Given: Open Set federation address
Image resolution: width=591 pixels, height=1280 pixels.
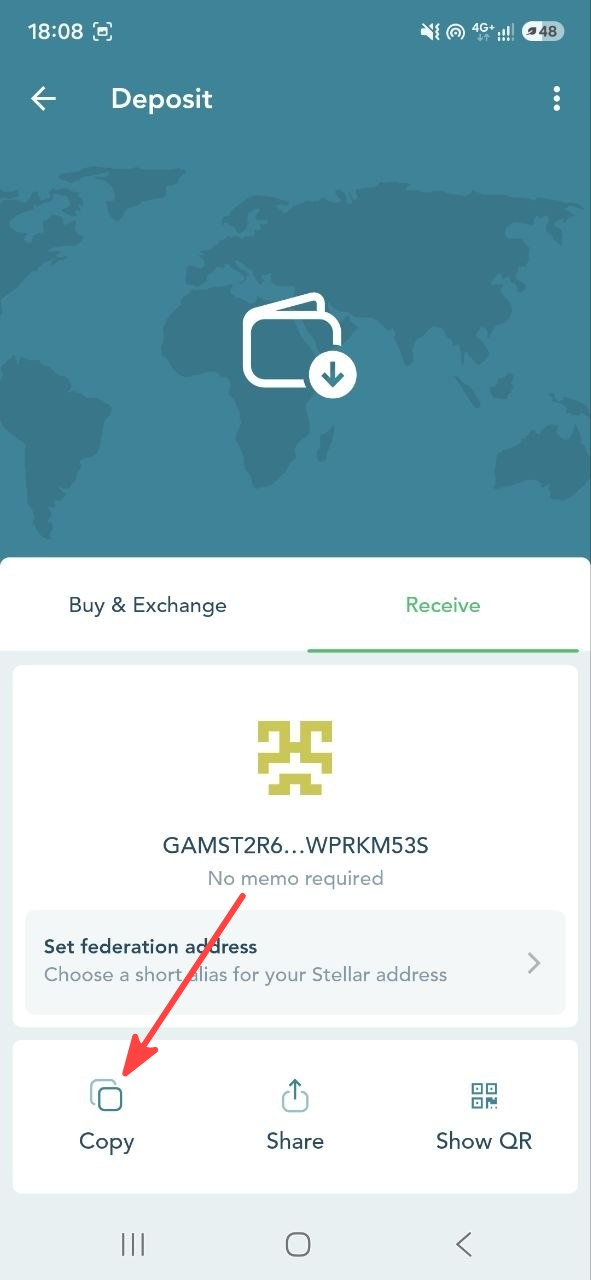Looking at the screenshot, I should pos(295,962).
